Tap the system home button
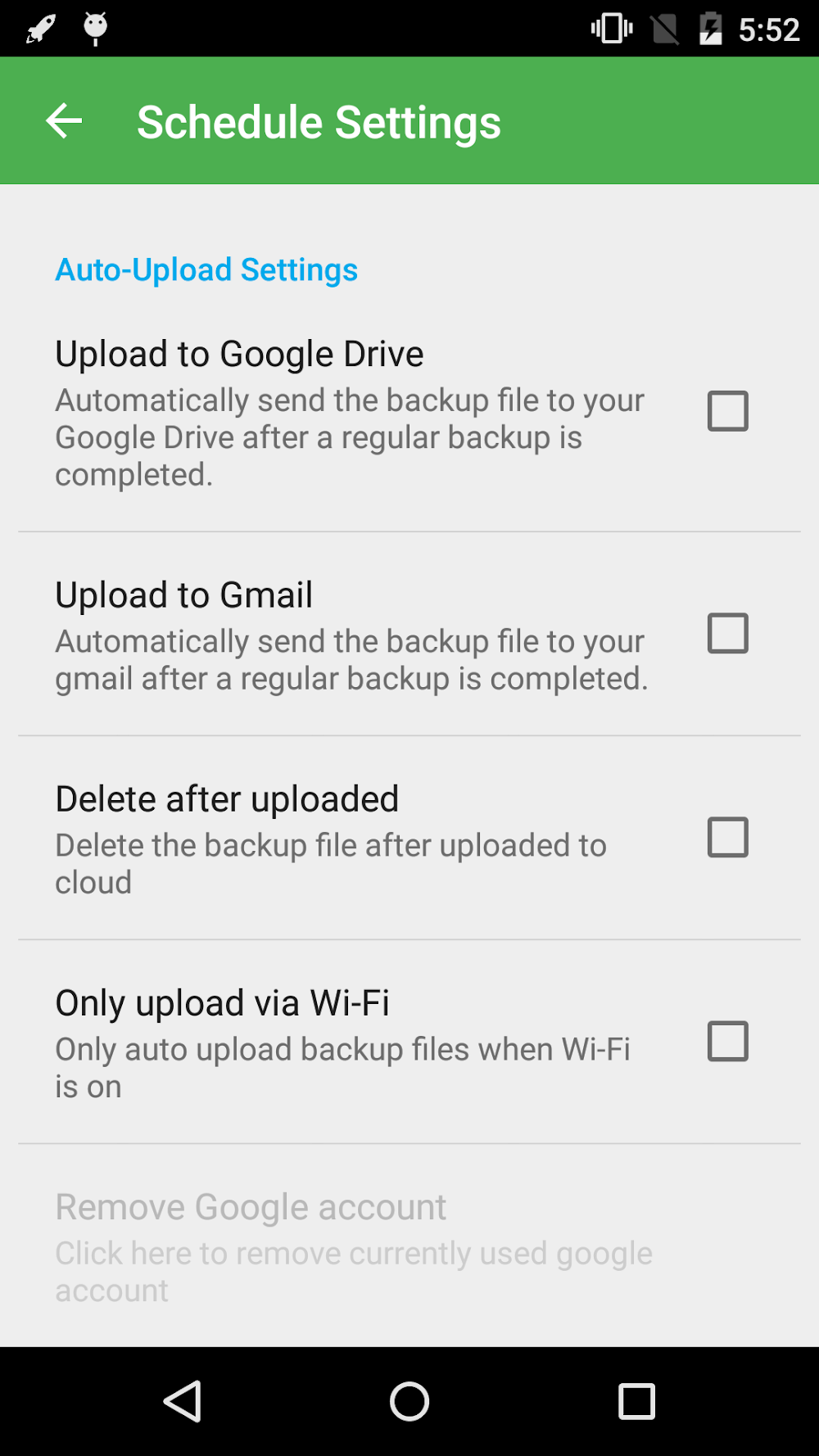 pos(409,1401)
